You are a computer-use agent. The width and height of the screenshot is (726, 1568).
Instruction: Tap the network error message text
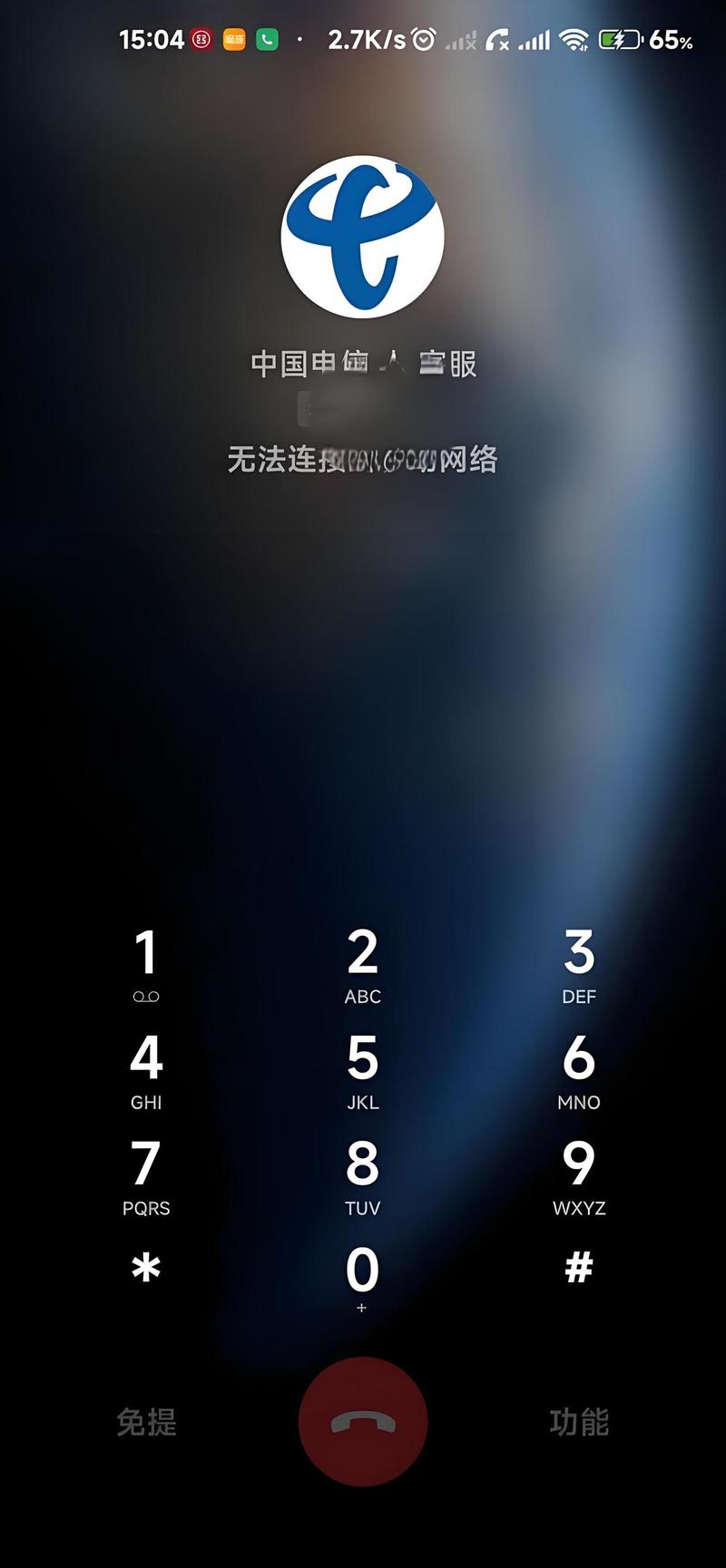click(362, 460)
